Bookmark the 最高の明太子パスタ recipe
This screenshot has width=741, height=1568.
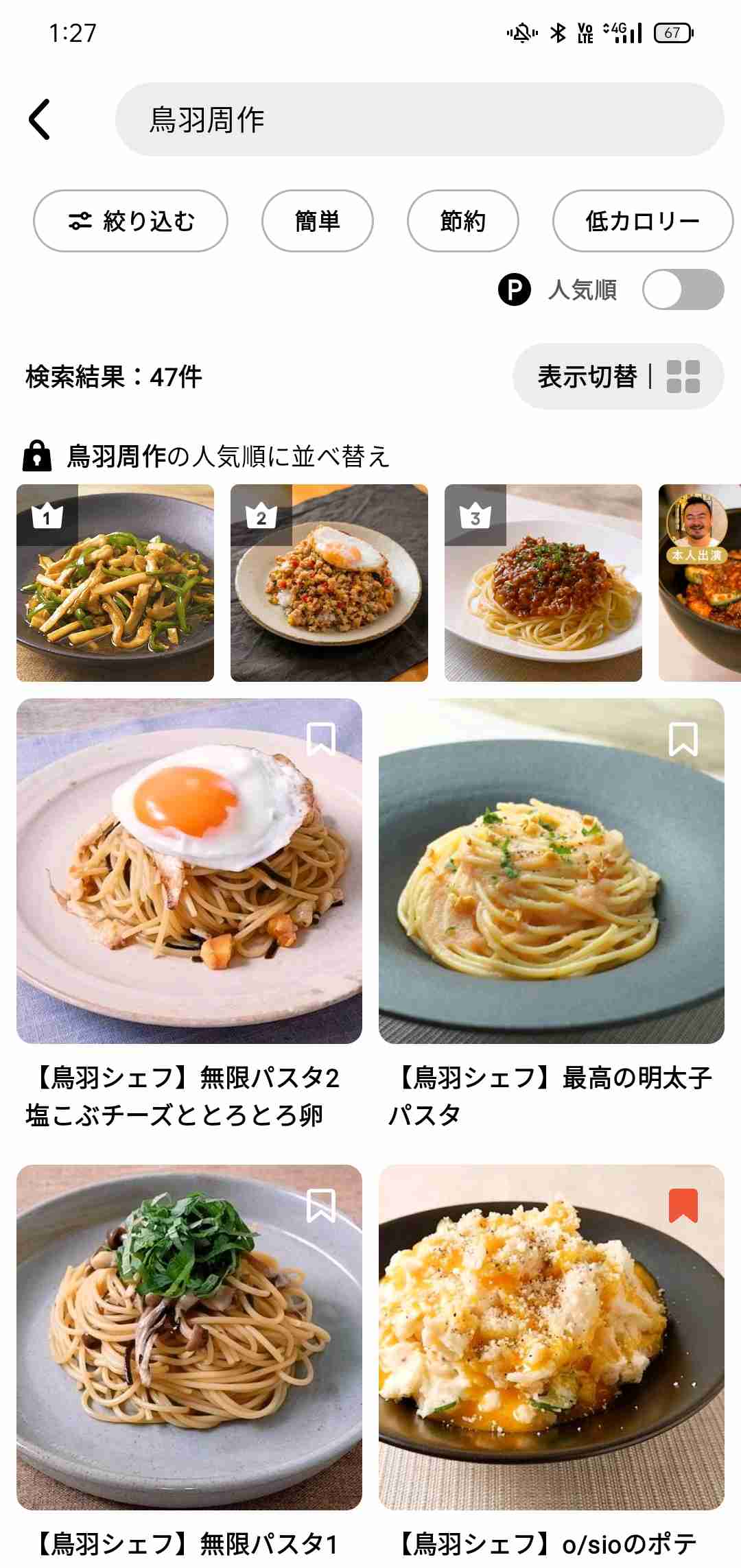pyautogui.click(x=683, y=739)
